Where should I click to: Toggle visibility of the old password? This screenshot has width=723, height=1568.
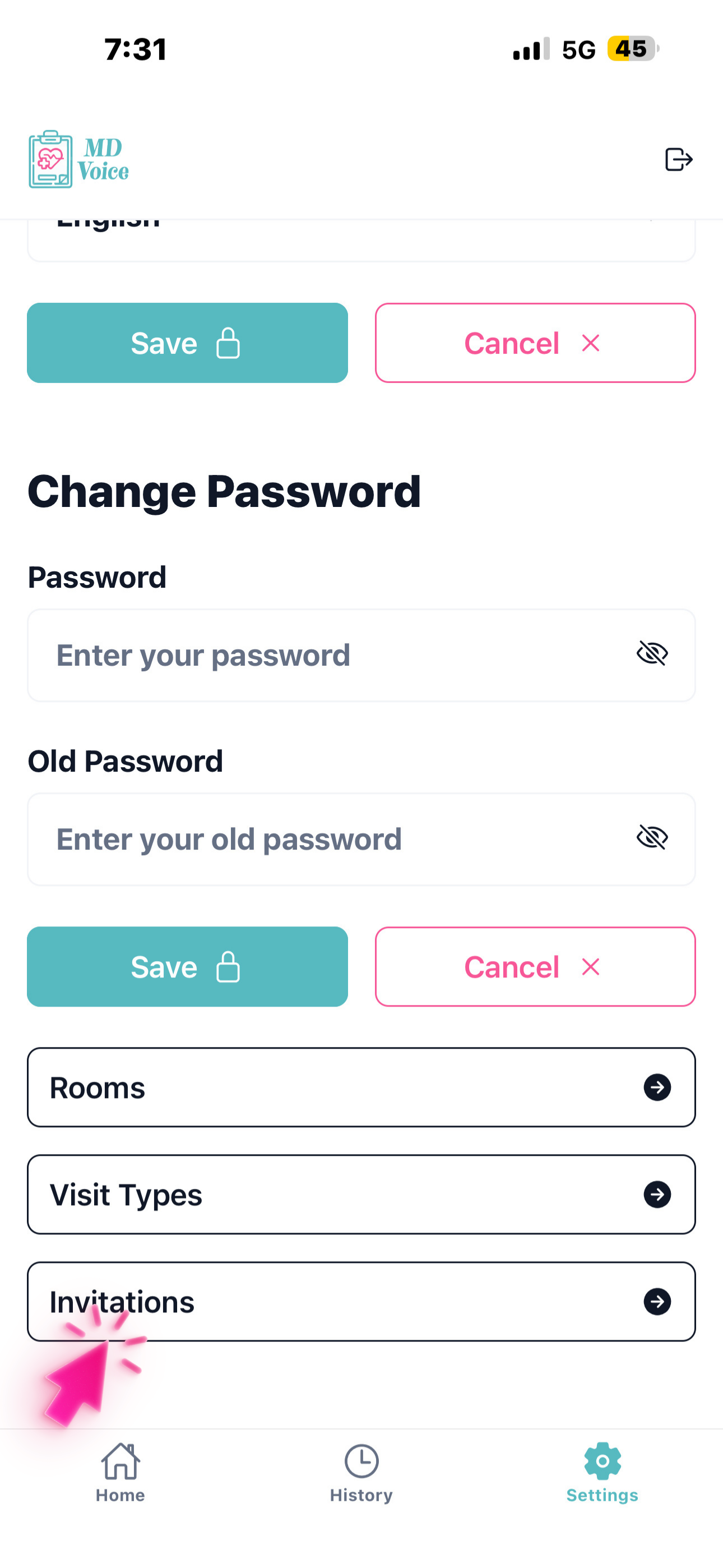652,838
